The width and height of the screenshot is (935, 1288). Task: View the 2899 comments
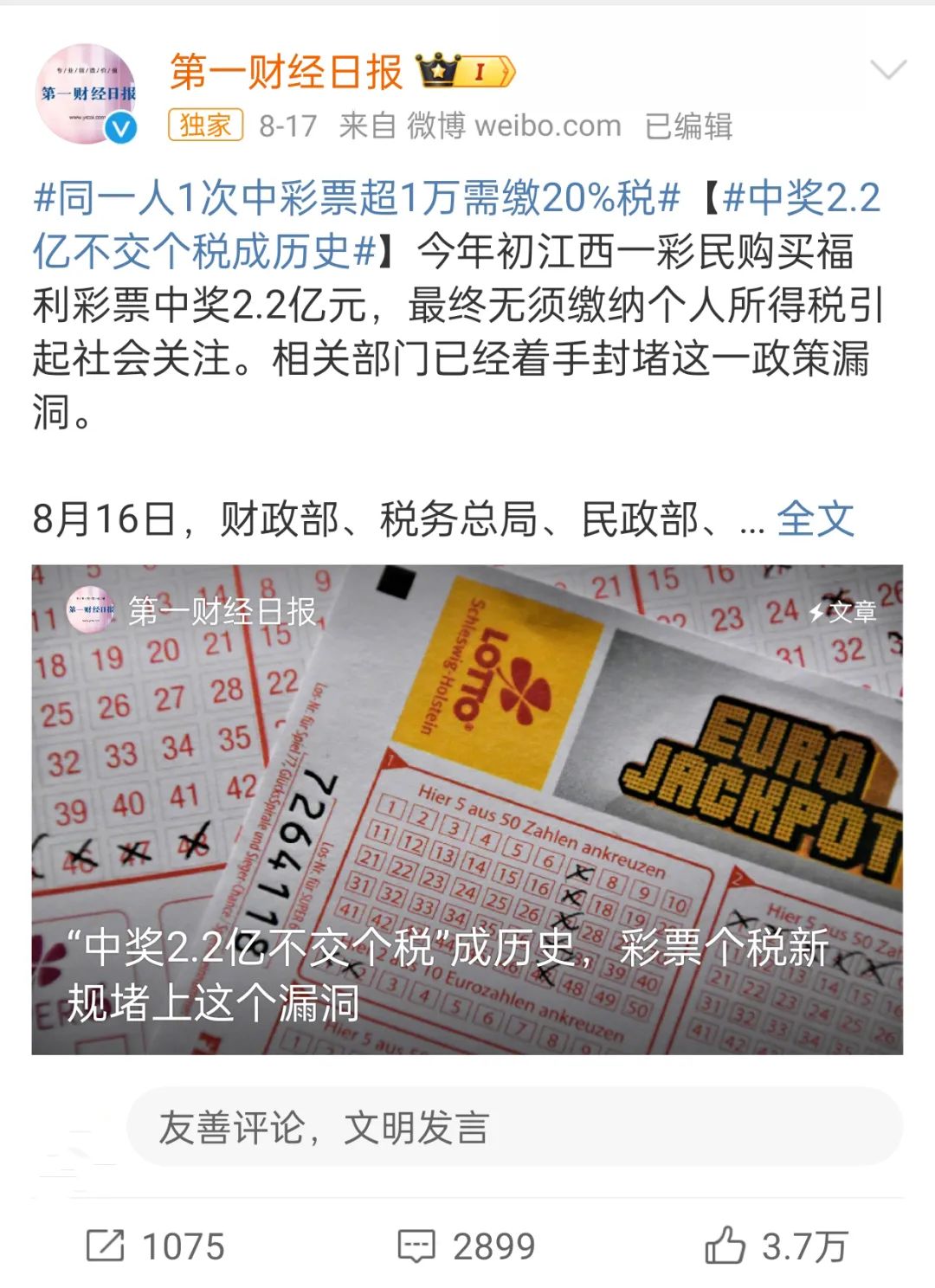click(x=467, y=1246)
